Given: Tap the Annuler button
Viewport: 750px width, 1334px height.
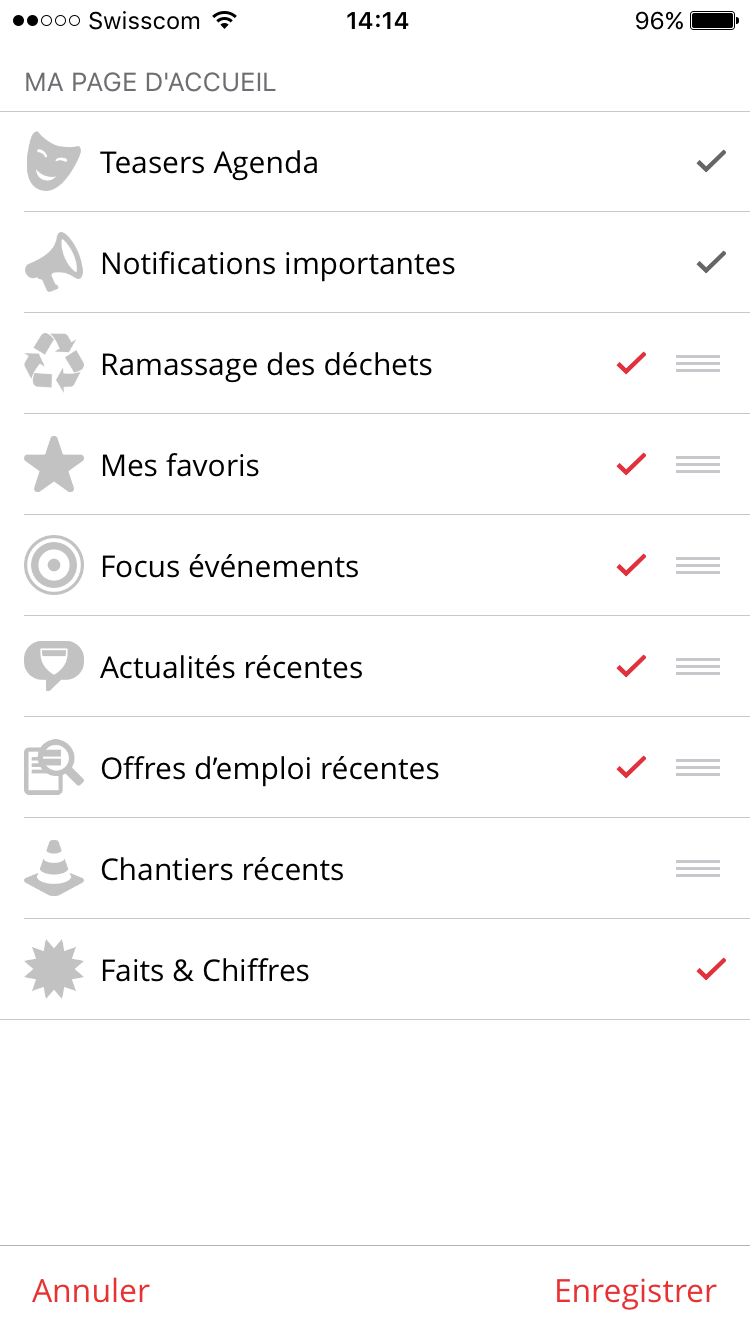Looking at the screenshot, I should click(91, 1290).
